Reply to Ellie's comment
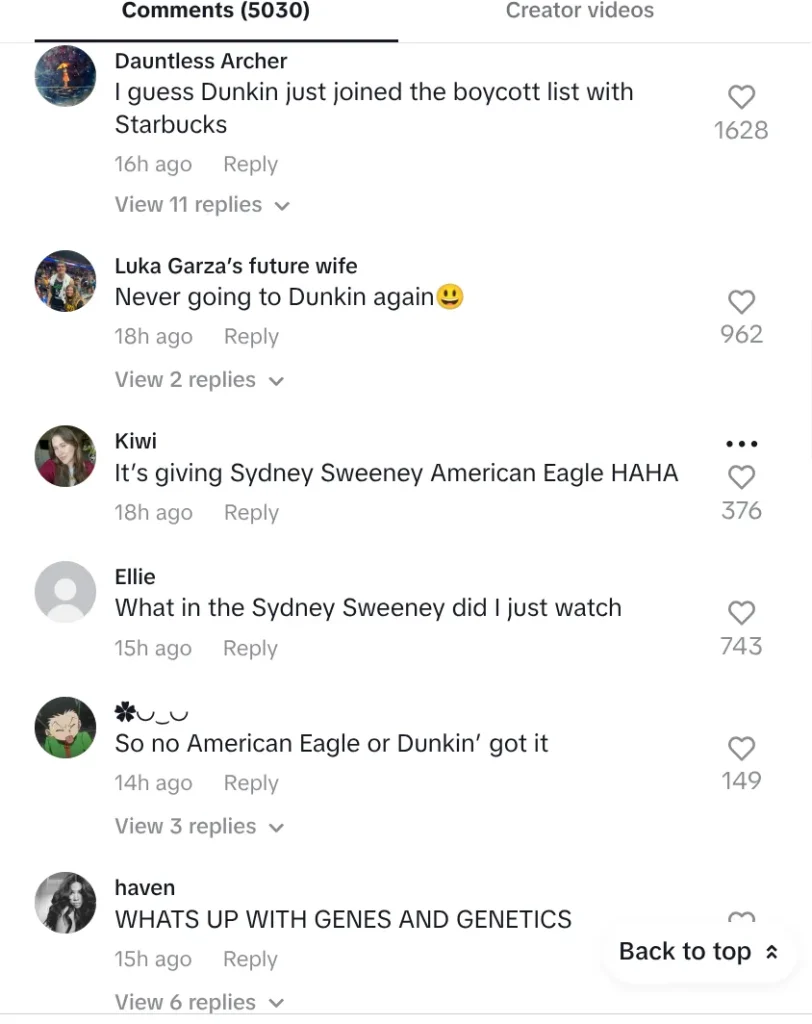This screenshot has width=812, height=1024. [250, 649]
